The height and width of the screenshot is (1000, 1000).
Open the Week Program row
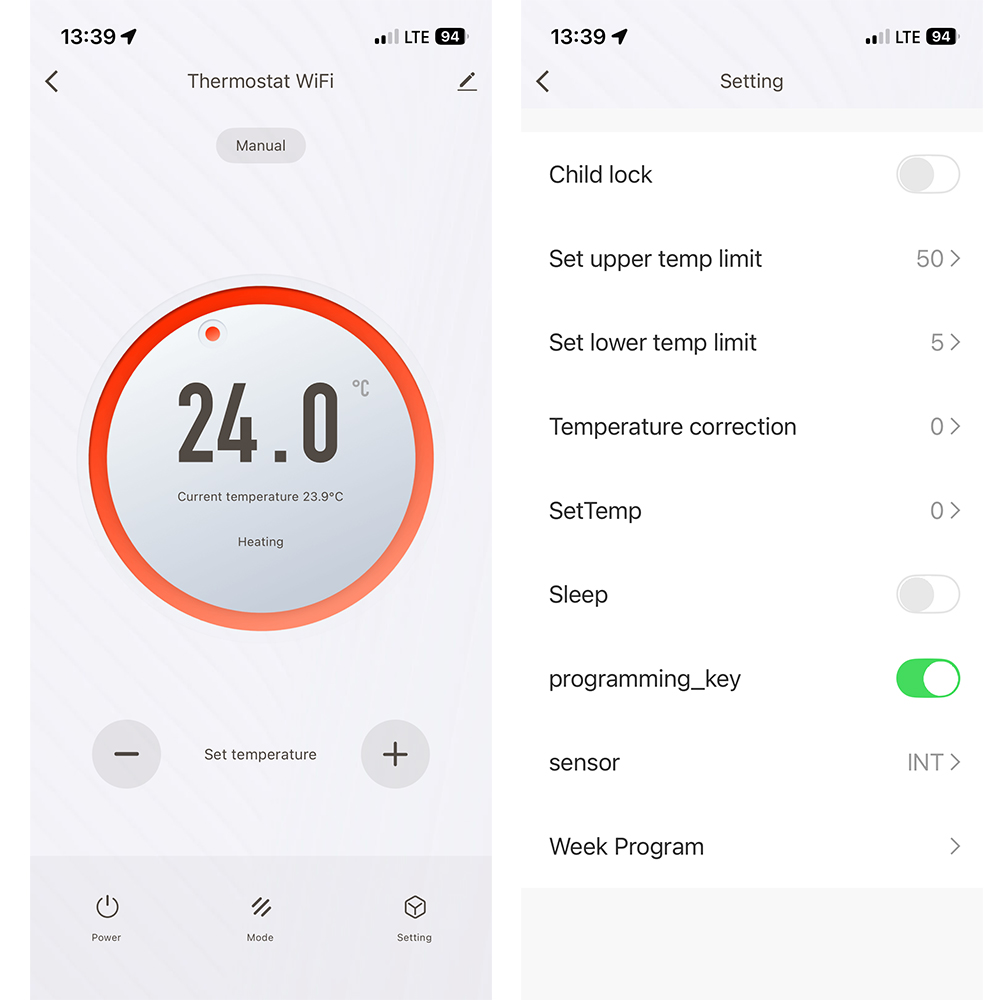[752, 847]
